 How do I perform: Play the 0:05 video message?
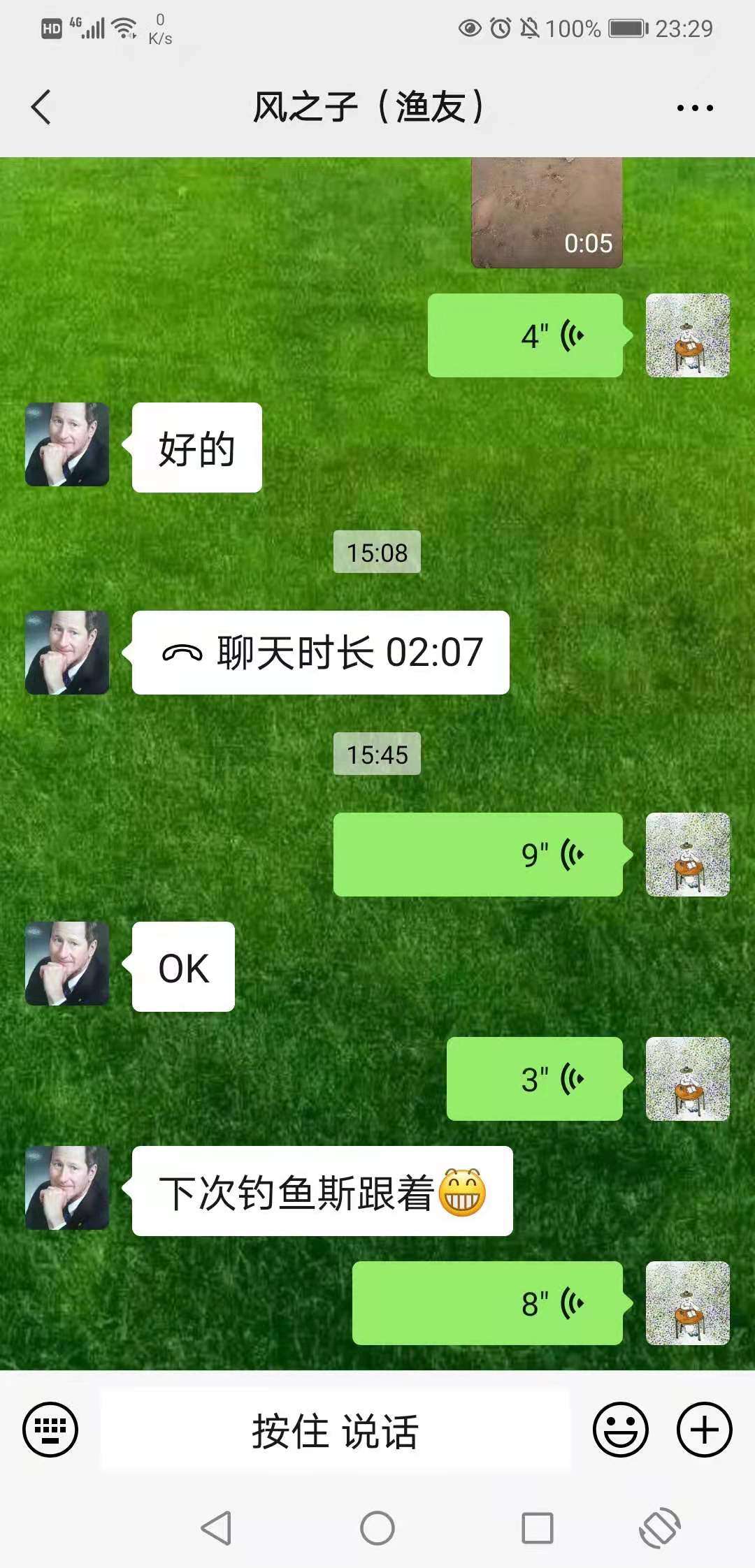547,213
